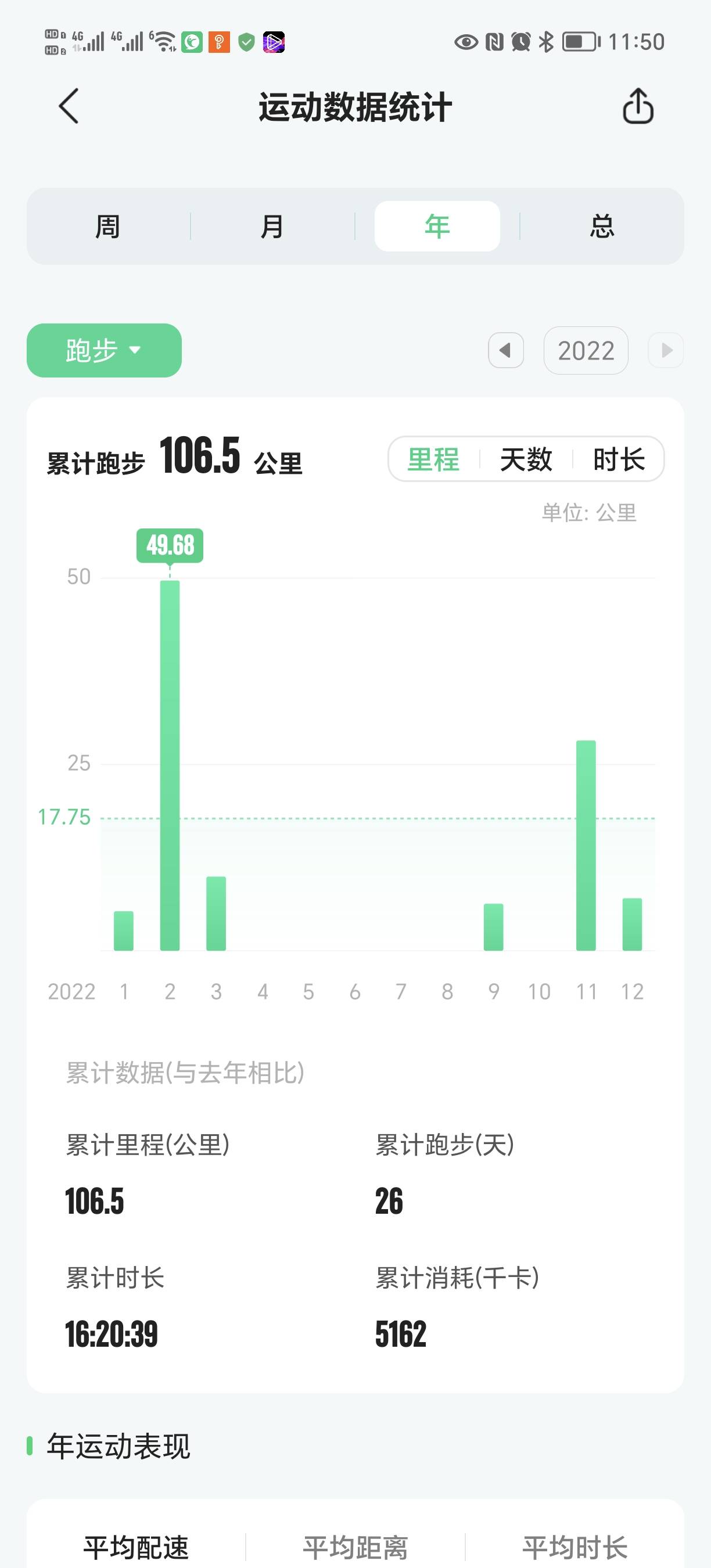Viewport: 711px width, 1568px height.
Task: Tap the Wi-Fi icon in status bar
Action: [x=162, y=41]
